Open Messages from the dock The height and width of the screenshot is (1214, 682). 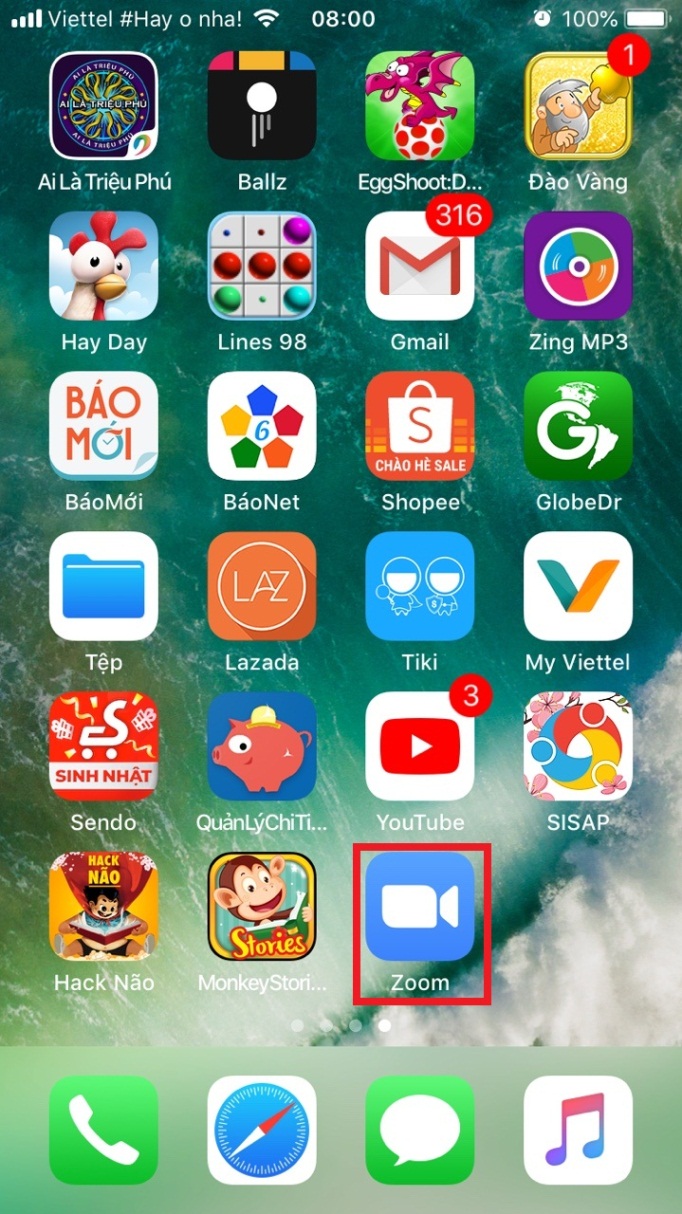(x=420, y=1130)
